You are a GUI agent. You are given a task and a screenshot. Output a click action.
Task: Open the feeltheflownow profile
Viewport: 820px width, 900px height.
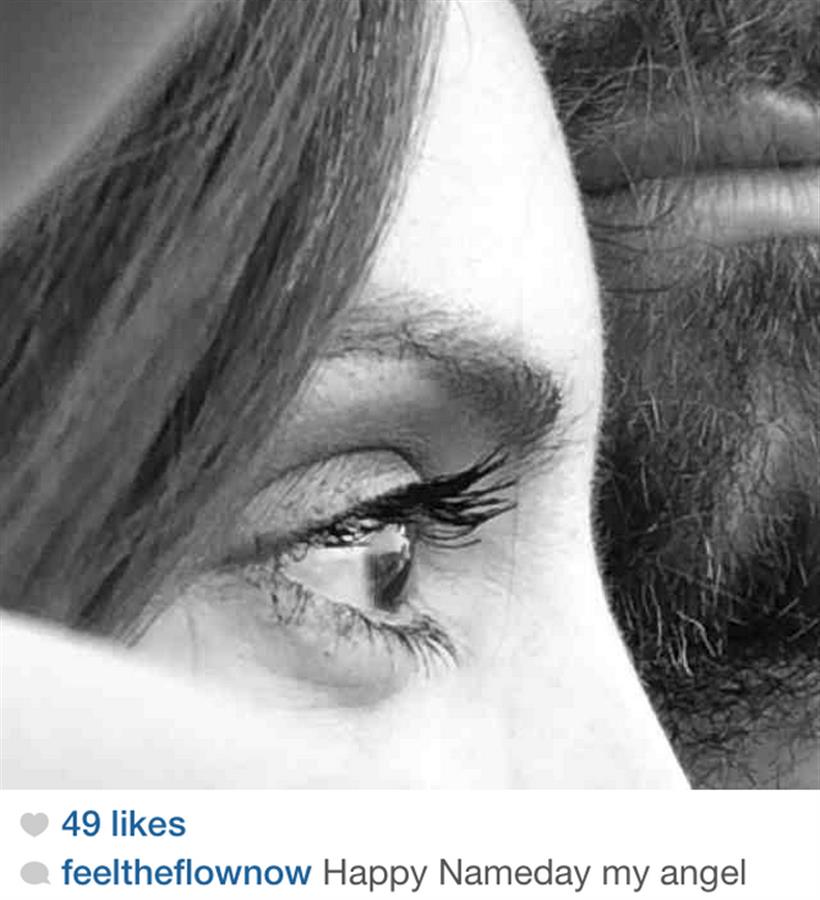click(186, 873)
